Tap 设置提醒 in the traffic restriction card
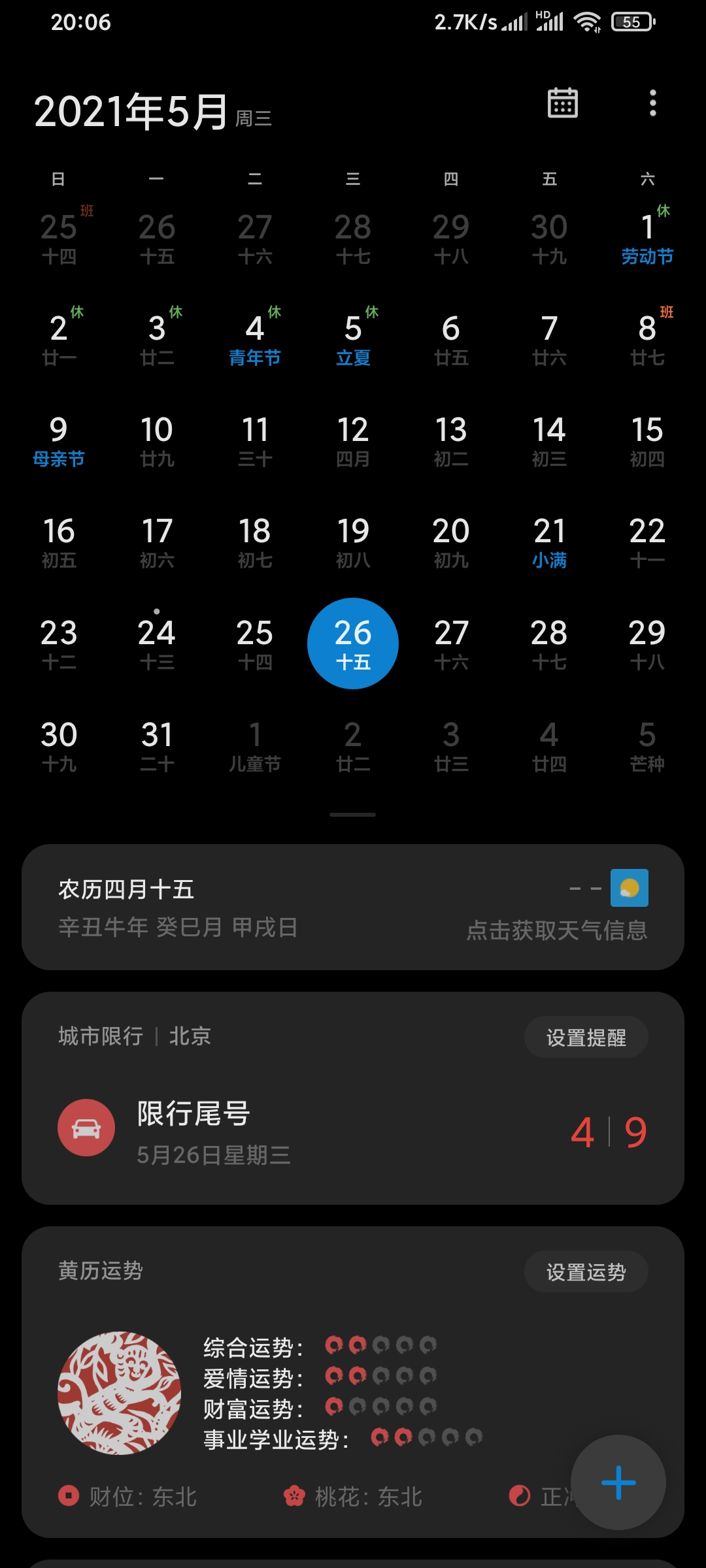The image size is (706, 1568). coord(586,1037)
